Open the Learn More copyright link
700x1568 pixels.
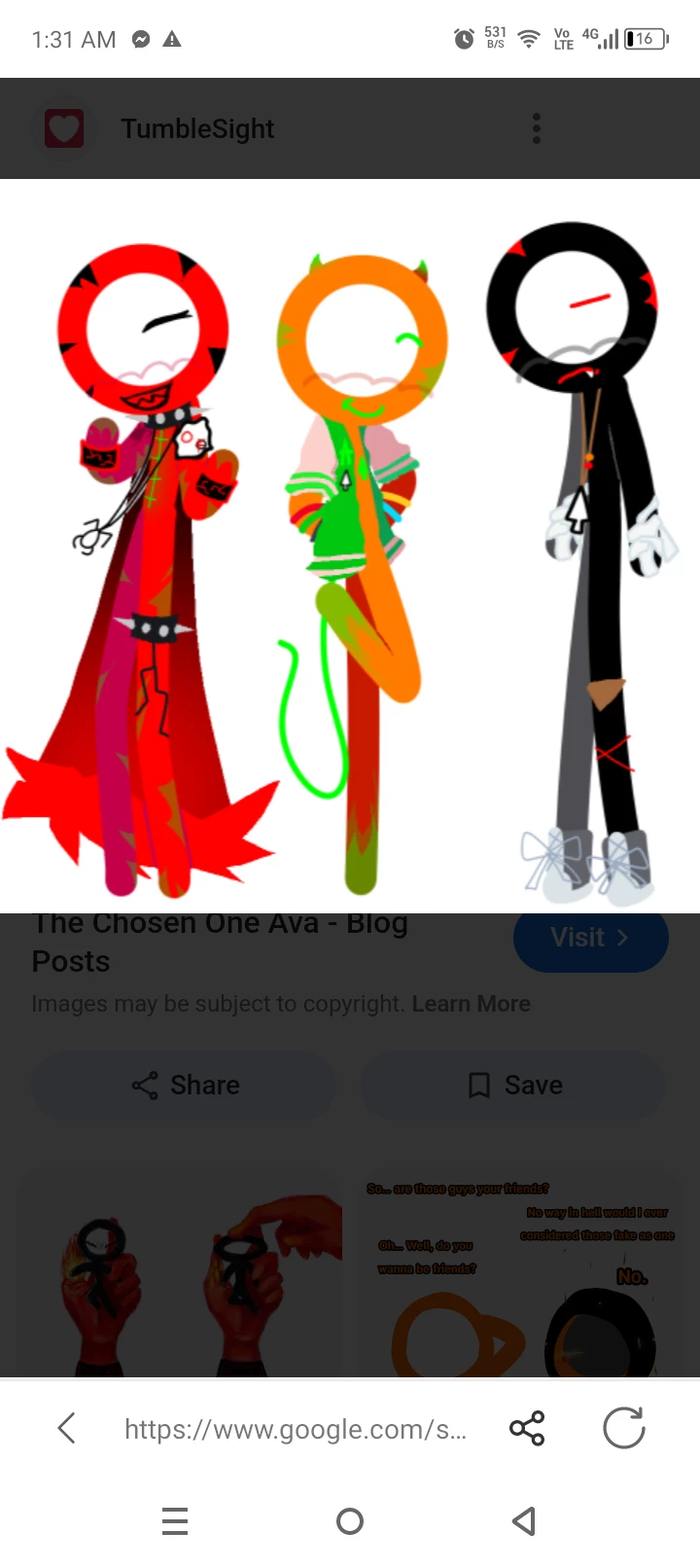pyautogui.click(x=471, y=1004)
